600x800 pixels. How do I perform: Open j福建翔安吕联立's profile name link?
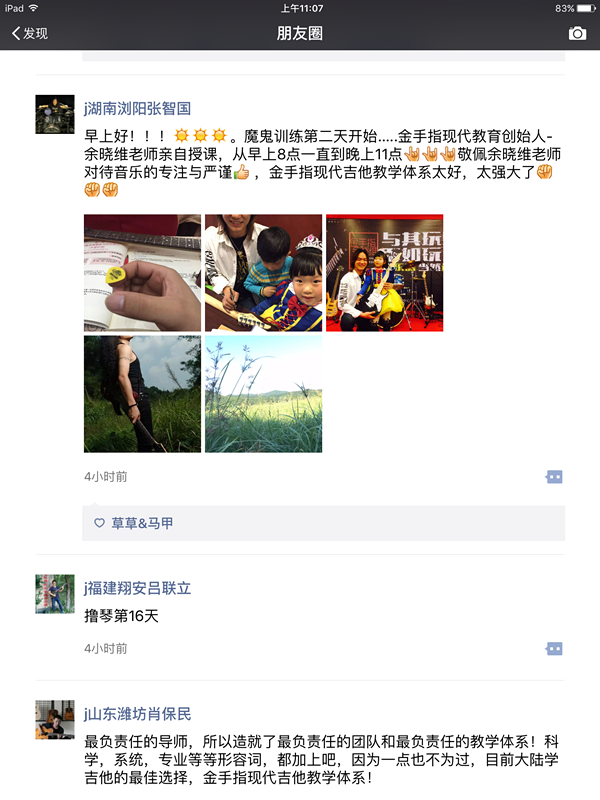137,588
